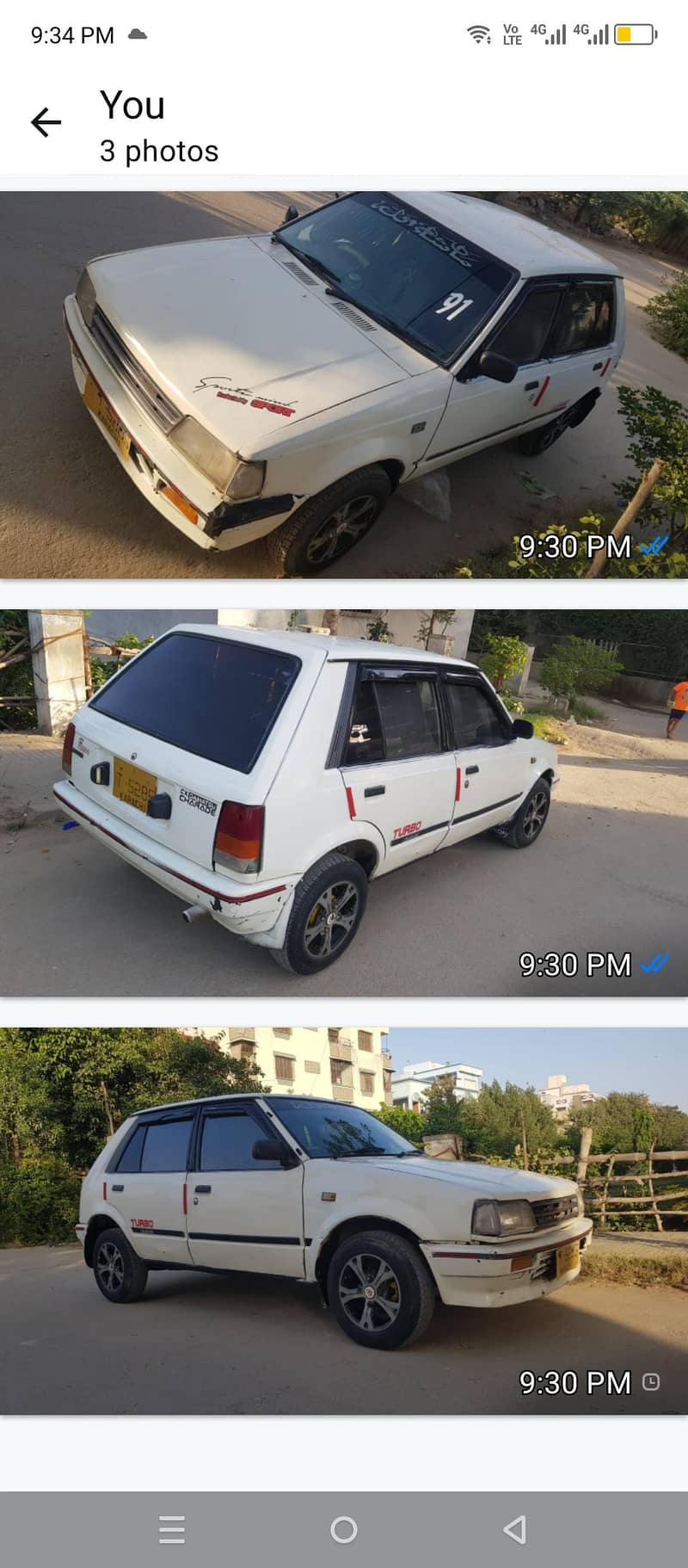Go back using the top-left arrow
Viewport: 688px width, 1568px height.
[46, 122]
